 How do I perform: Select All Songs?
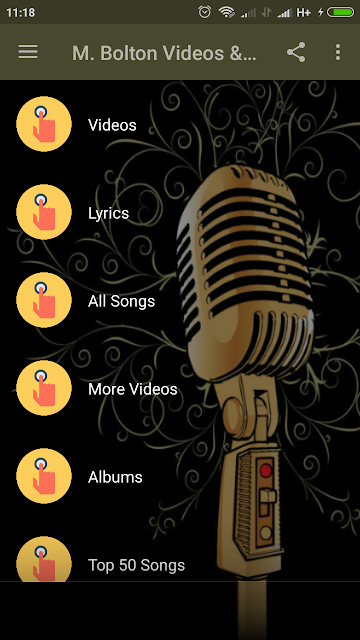(x=180, y=300)
